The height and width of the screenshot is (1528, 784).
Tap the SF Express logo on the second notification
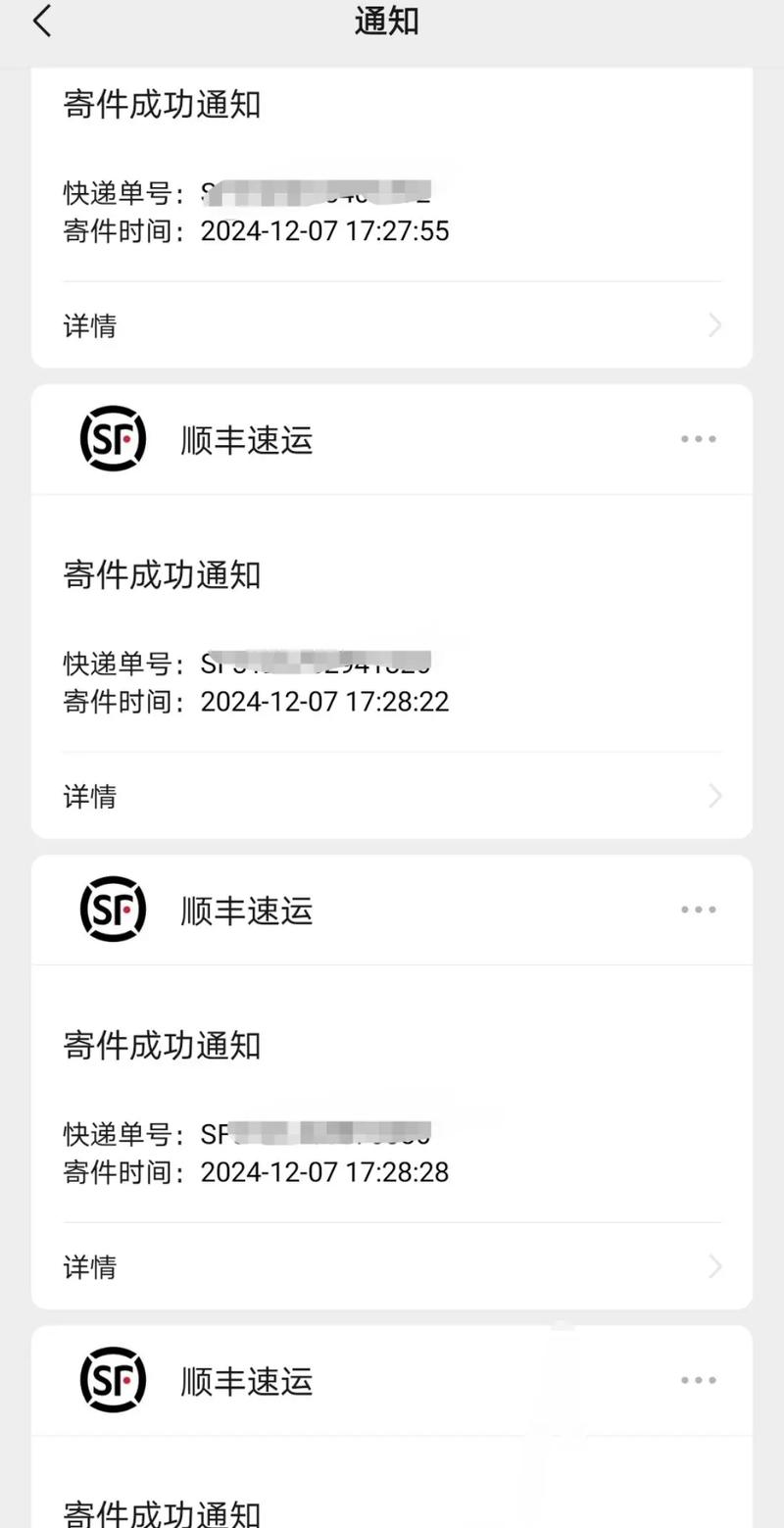tap(112, 438)
